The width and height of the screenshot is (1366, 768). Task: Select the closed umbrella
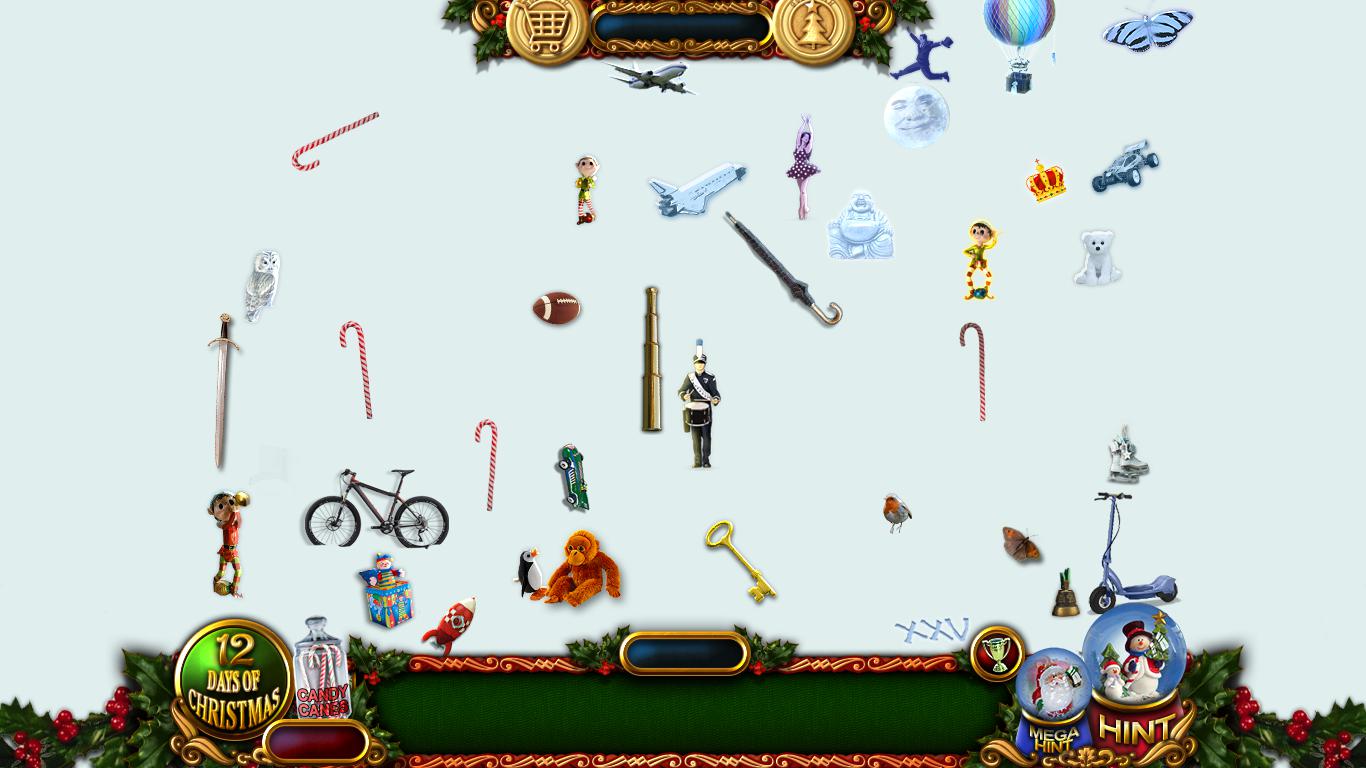point(783,270)
